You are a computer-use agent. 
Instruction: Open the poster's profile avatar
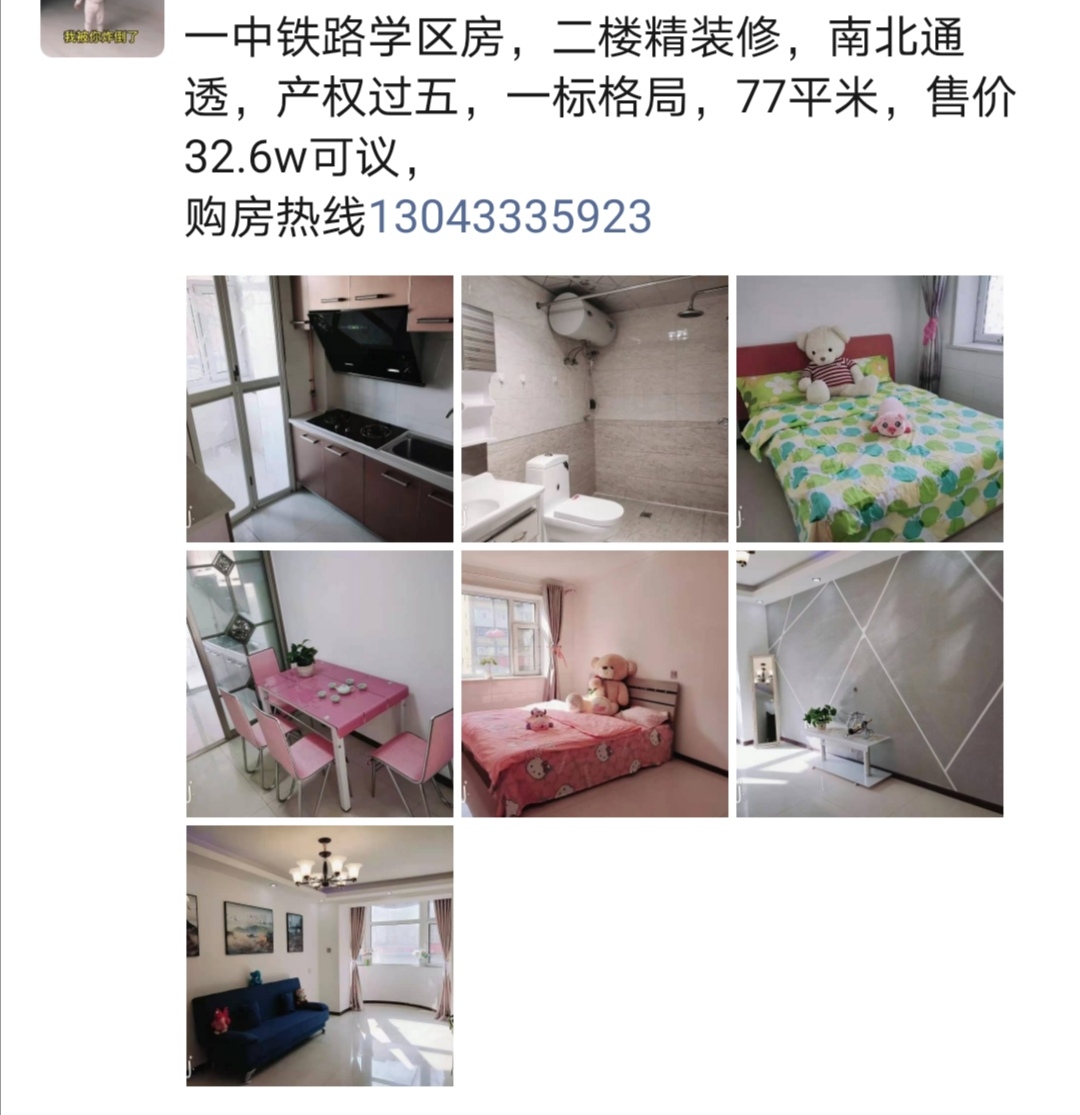tap(102, 27)
